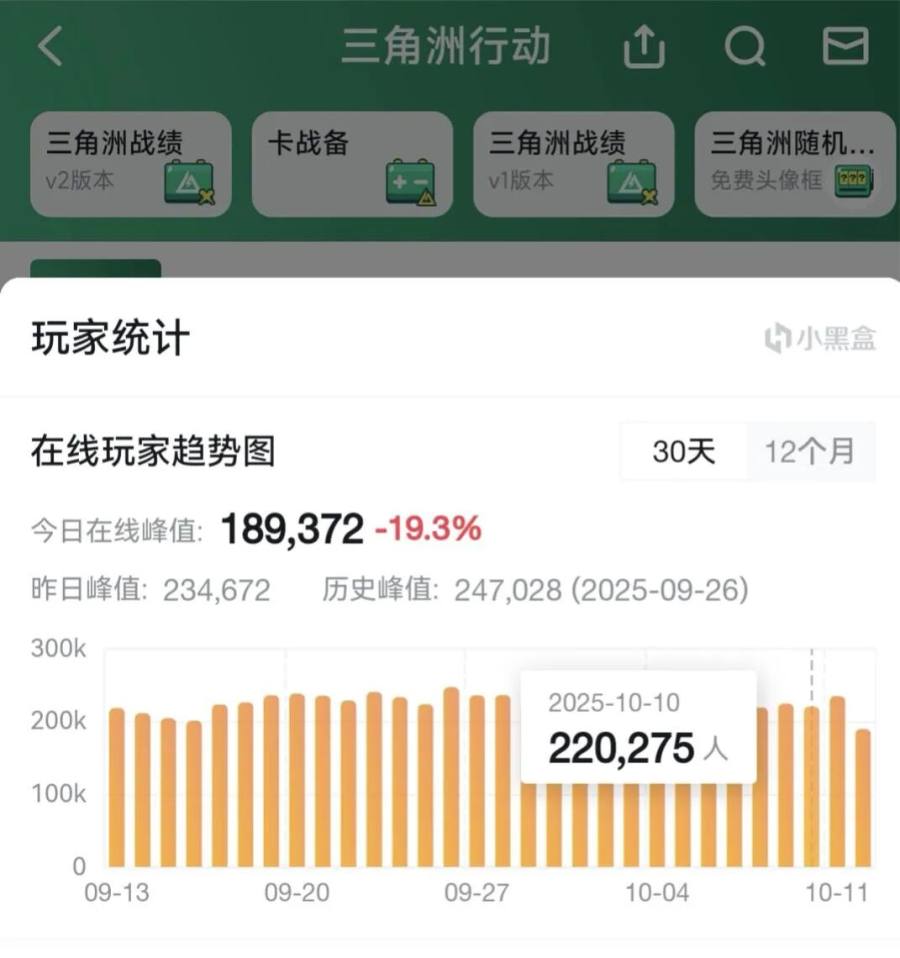900x958 pixels.
Task: Go back with the top-left arrow
Action: 50,47
